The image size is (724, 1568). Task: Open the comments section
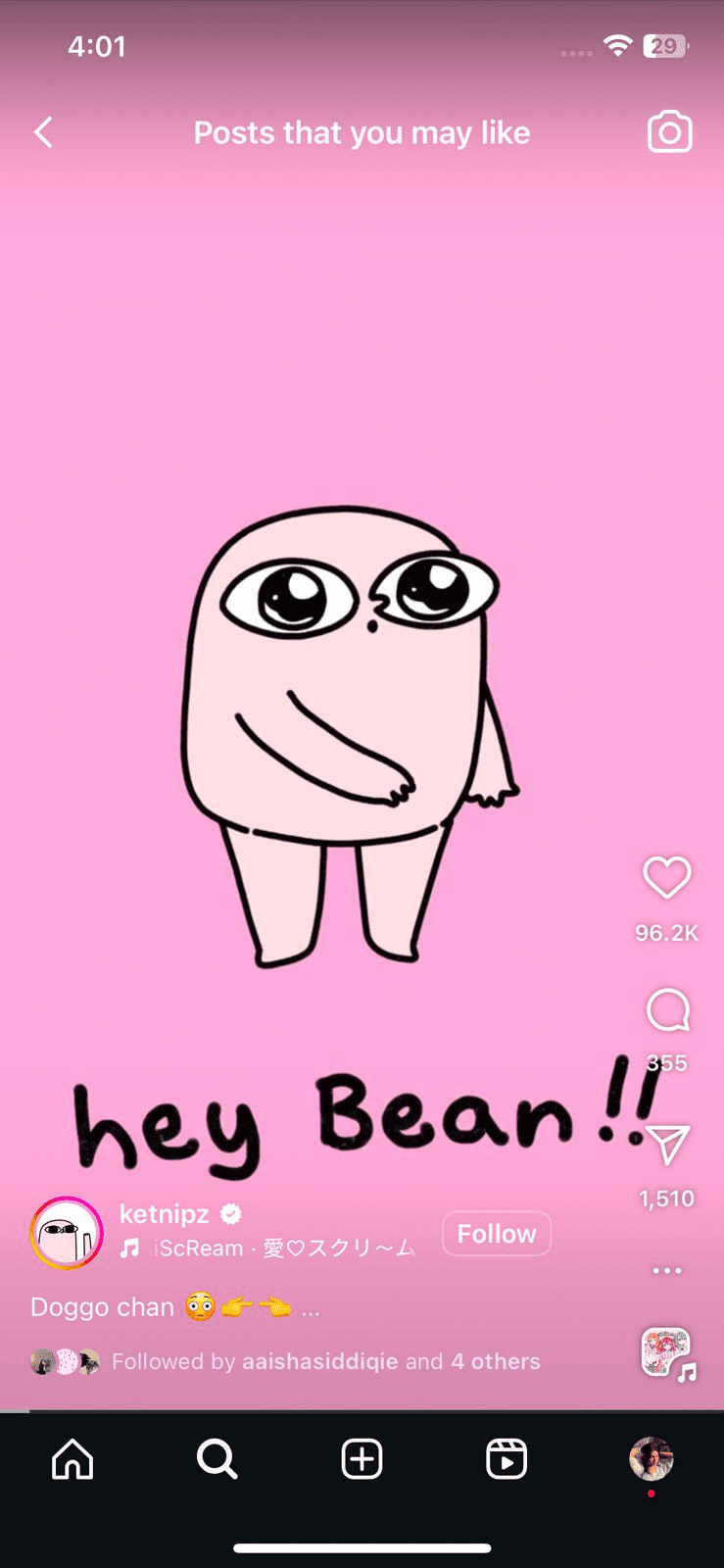click(667, 1010)
